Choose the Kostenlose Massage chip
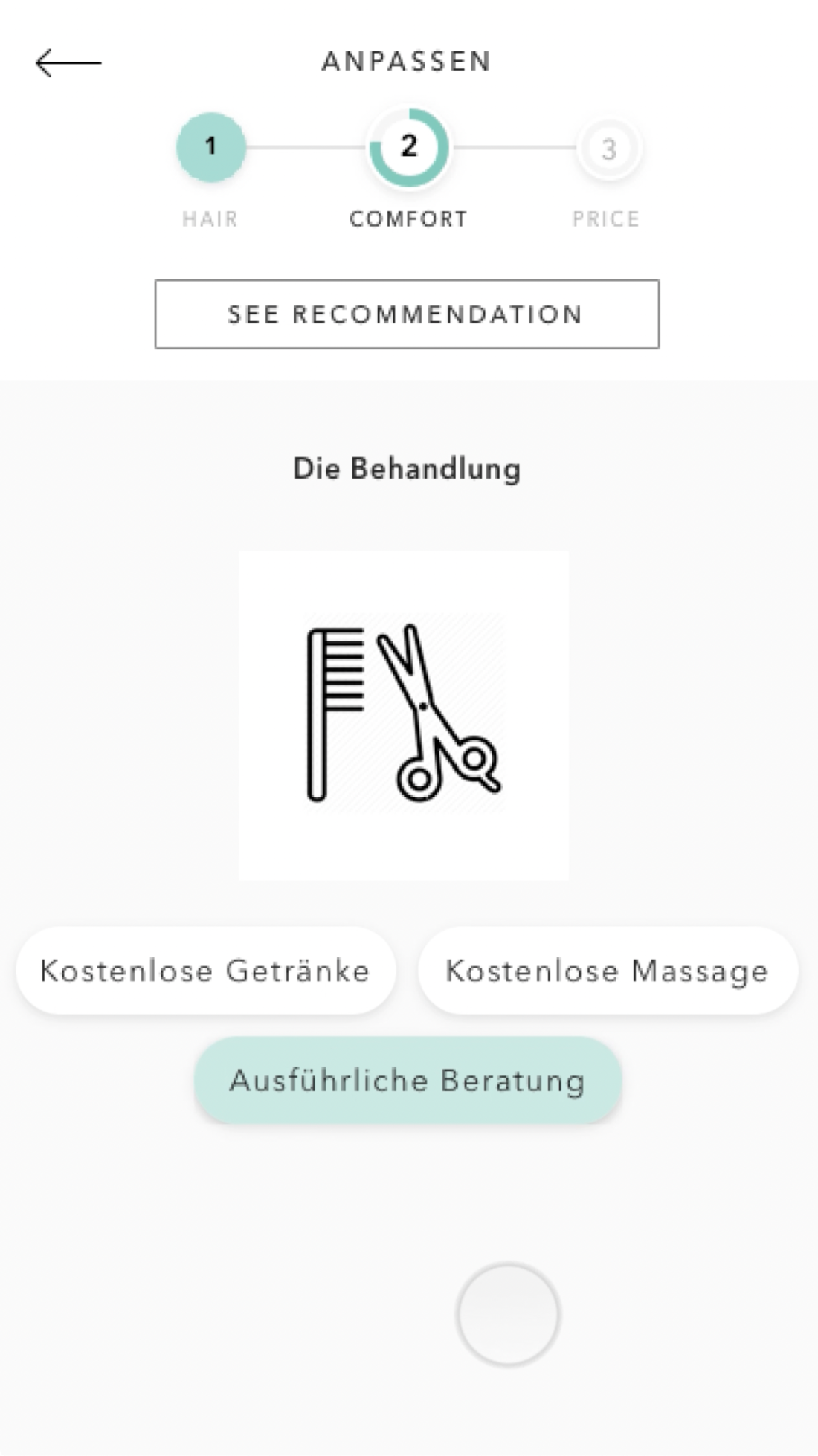The height and width of the screenshot is (1456, 818). point(608,971)
